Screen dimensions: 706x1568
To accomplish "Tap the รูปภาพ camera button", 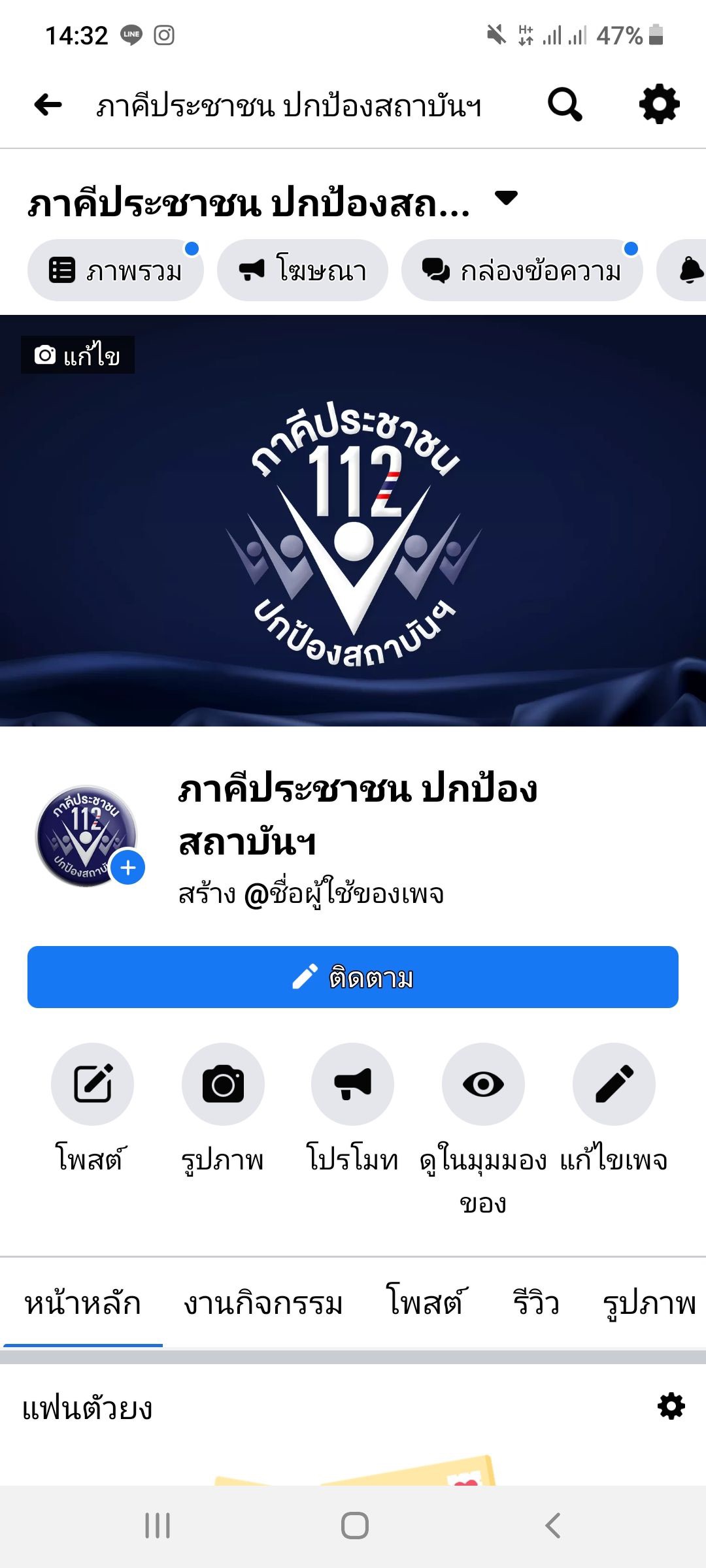I will [x=223, y=1085].
